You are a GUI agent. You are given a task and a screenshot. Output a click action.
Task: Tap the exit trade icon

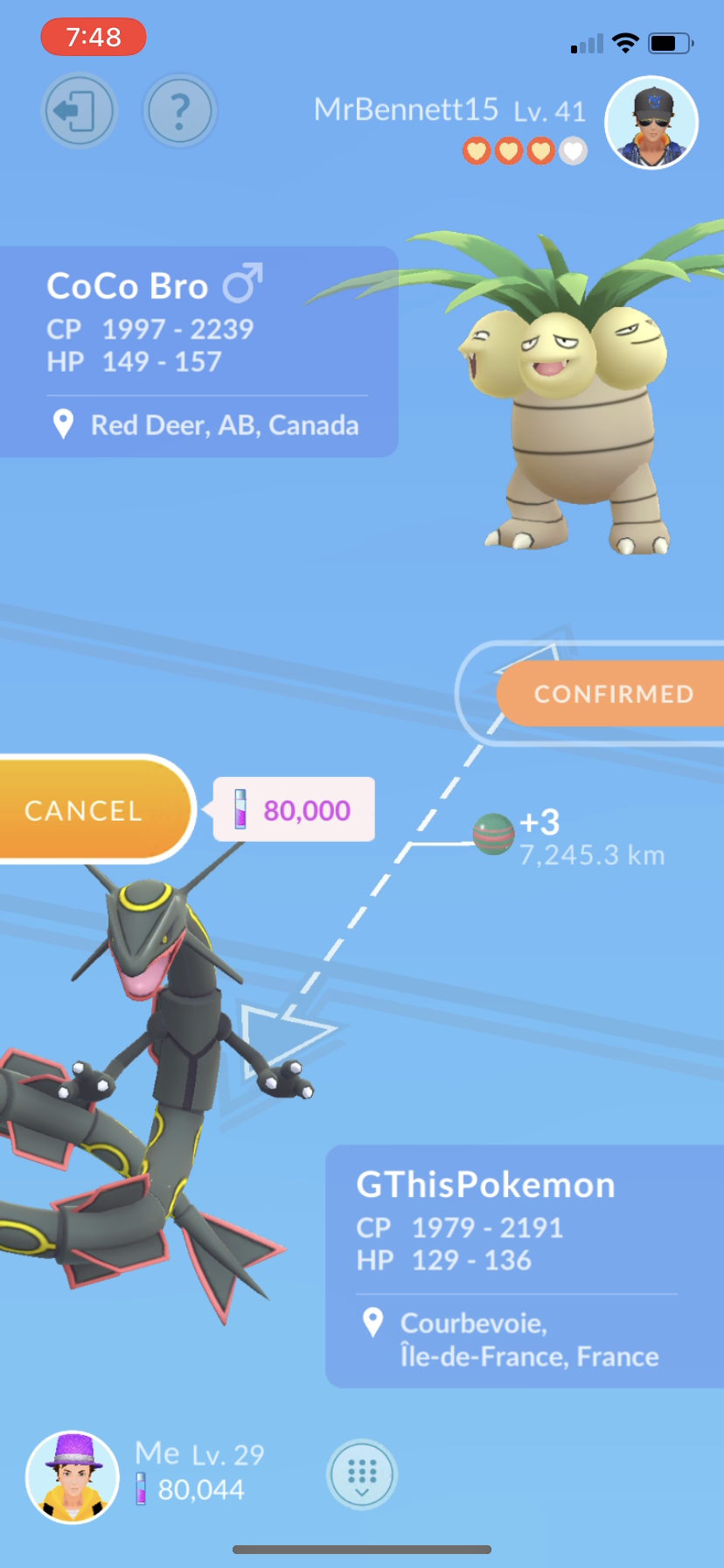point(79,111)
